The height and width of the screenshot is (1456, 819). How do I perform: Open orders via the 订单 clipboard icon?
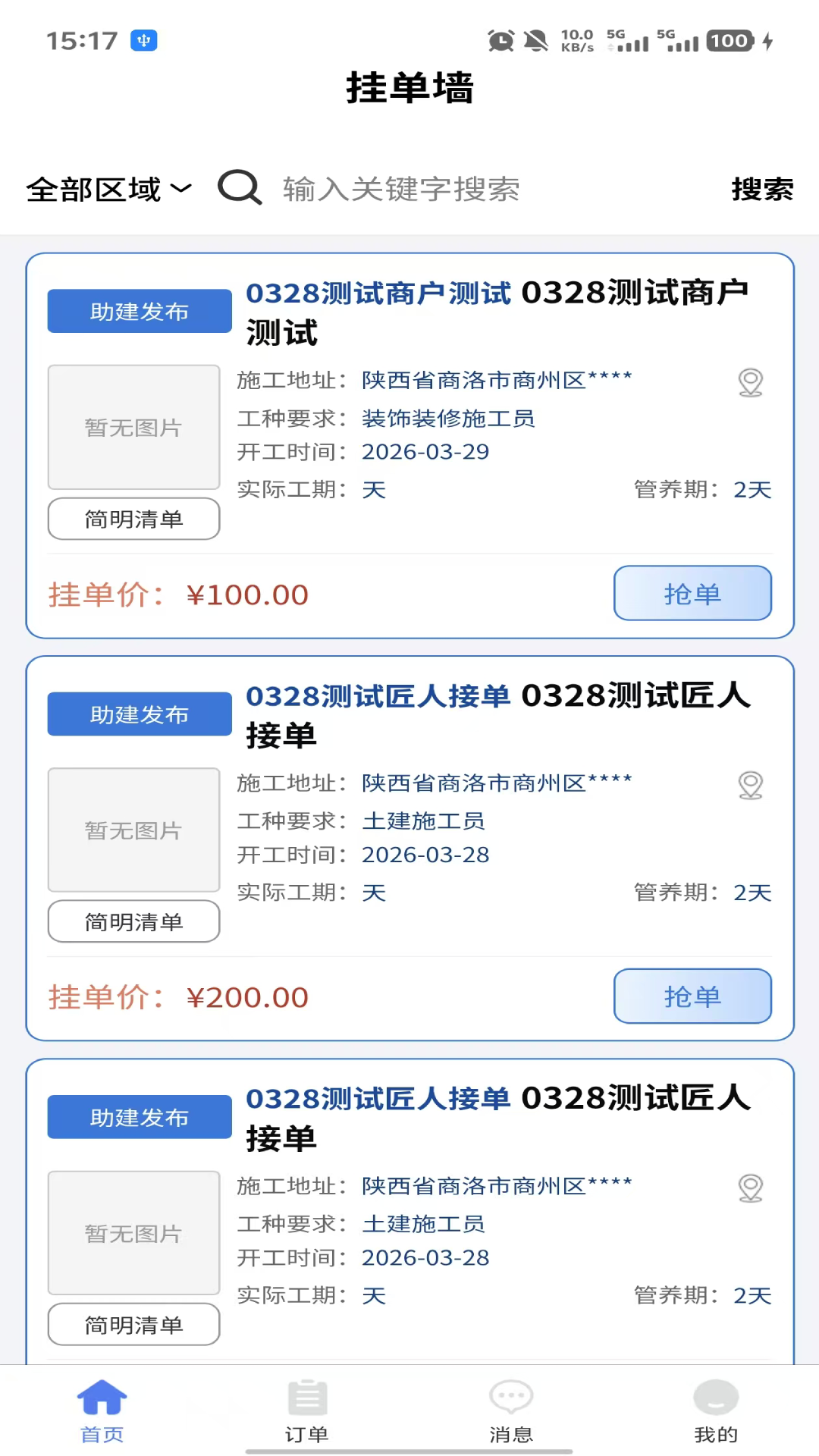tap(306, 1398)
